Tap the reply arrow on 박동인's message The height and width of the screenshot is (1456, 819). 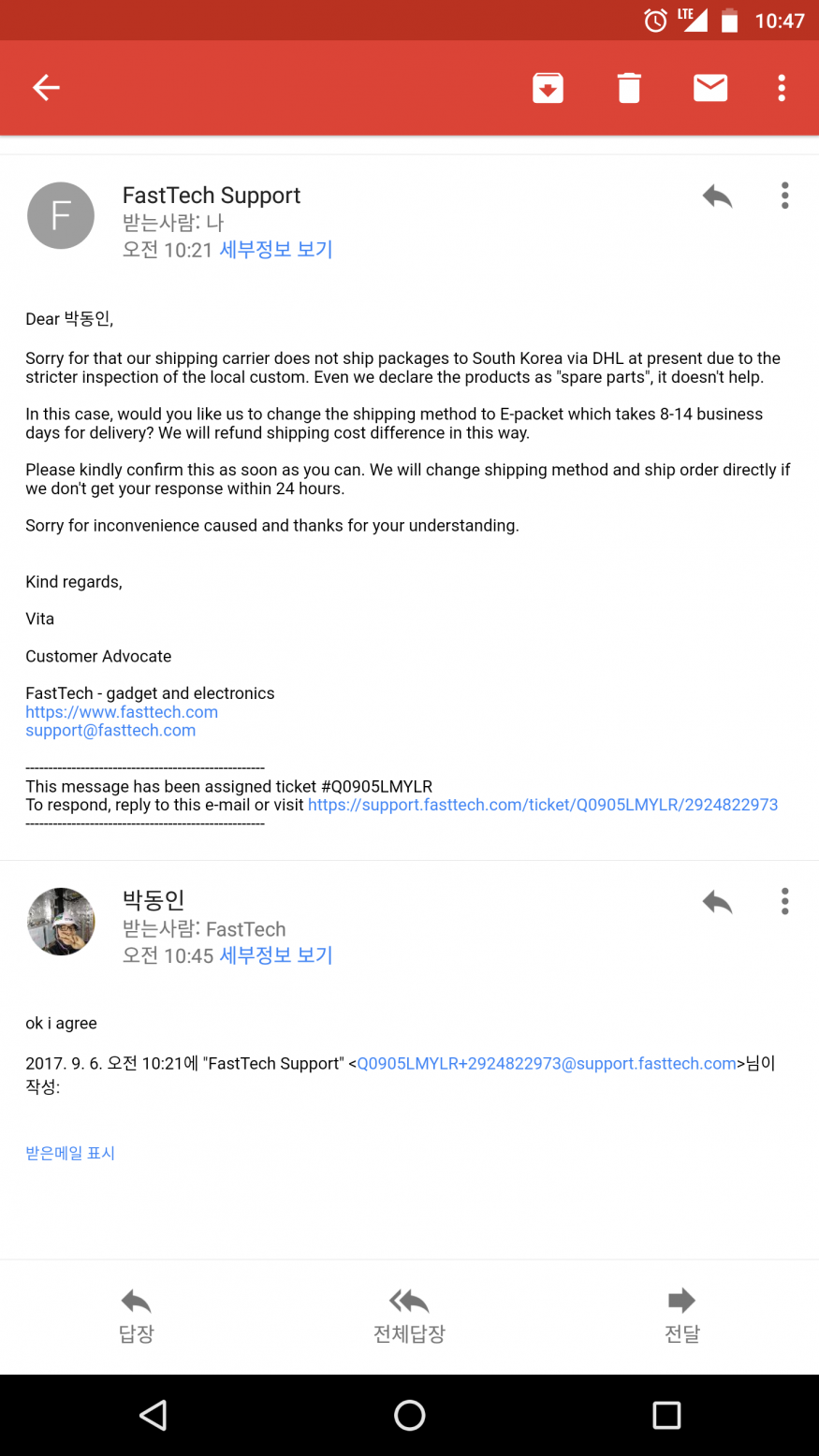pos(717,902)
